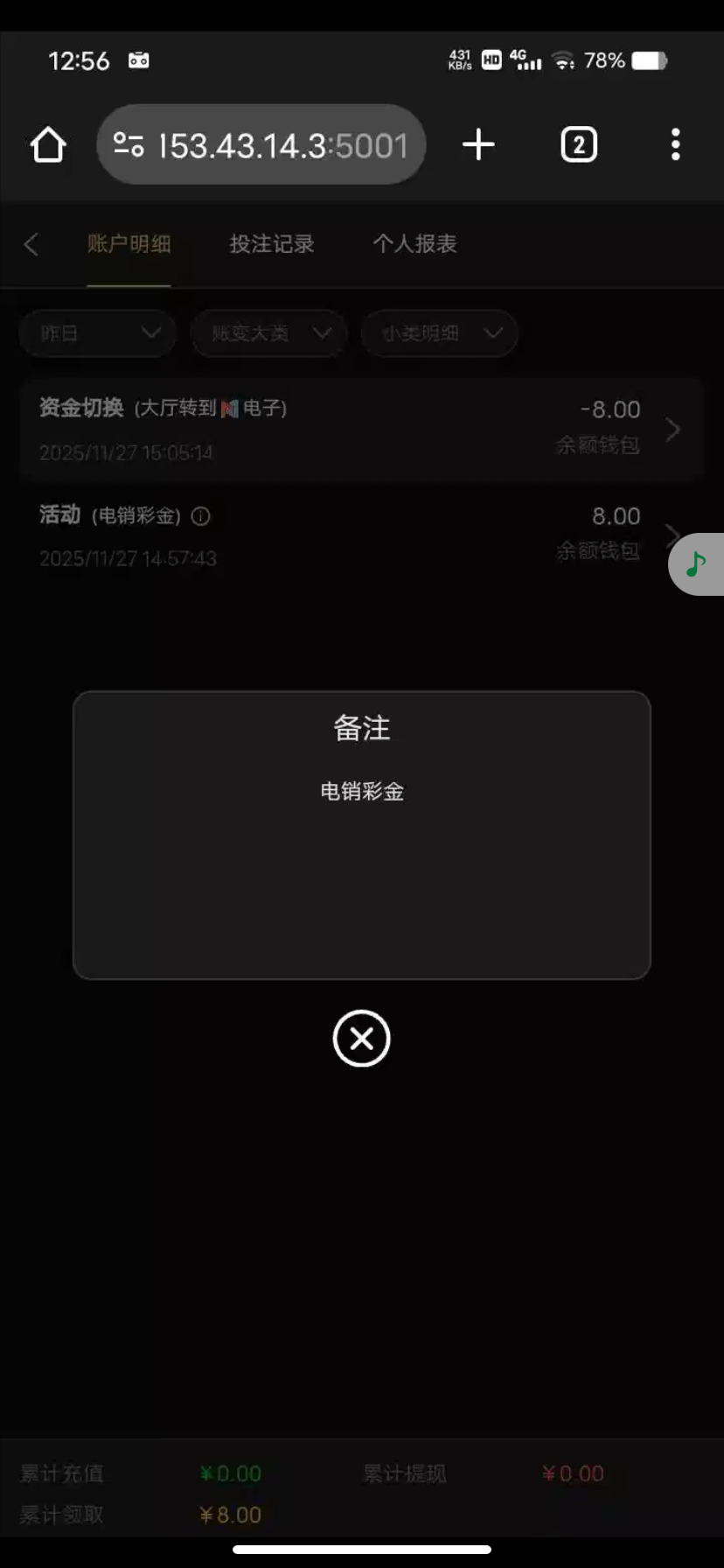Expand the 账变大类 dropdown
724x1568 pixels.
268,333
